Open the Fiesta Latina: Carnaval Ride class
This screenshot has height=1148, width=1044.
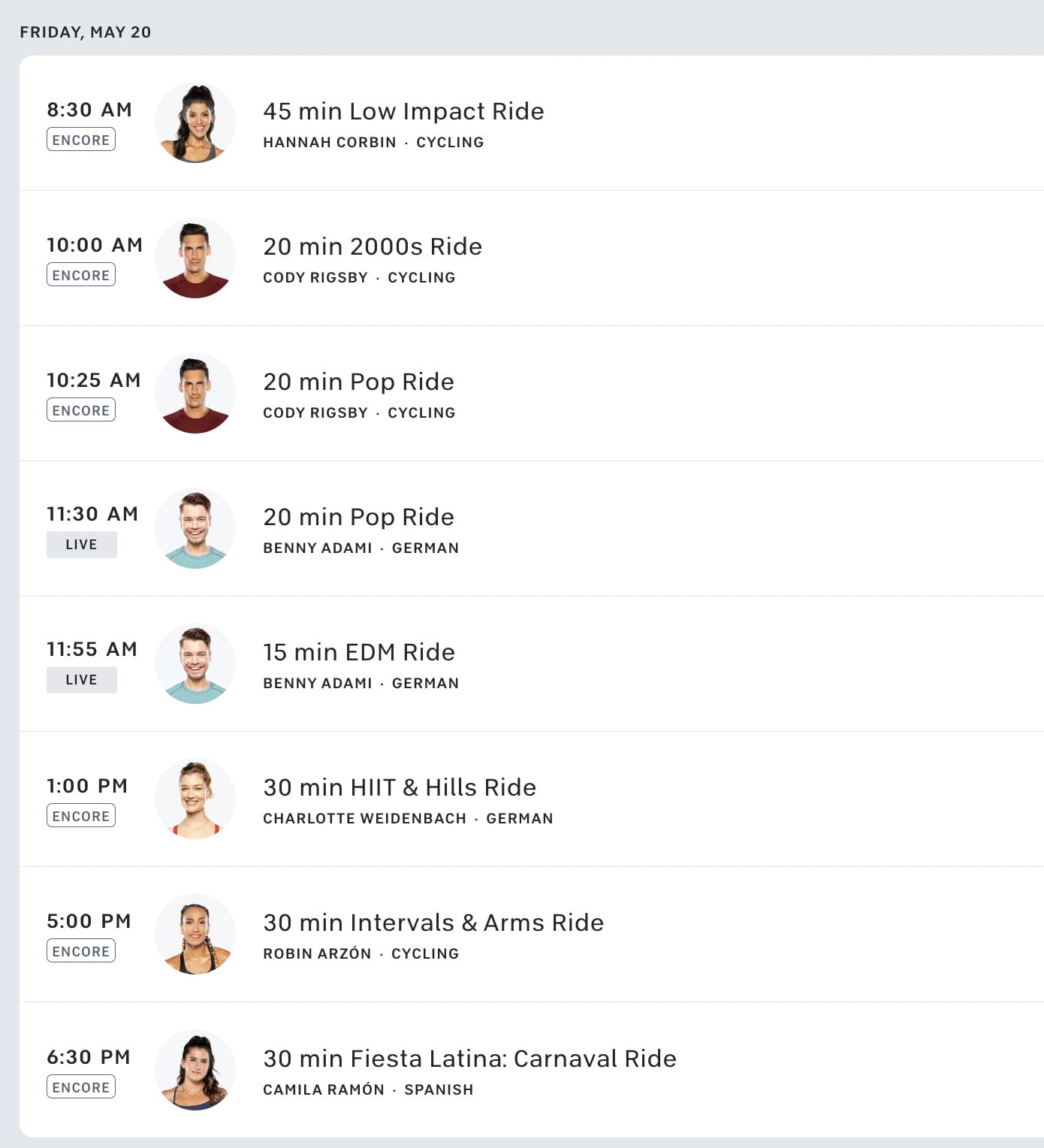[x=469, y=1059]
